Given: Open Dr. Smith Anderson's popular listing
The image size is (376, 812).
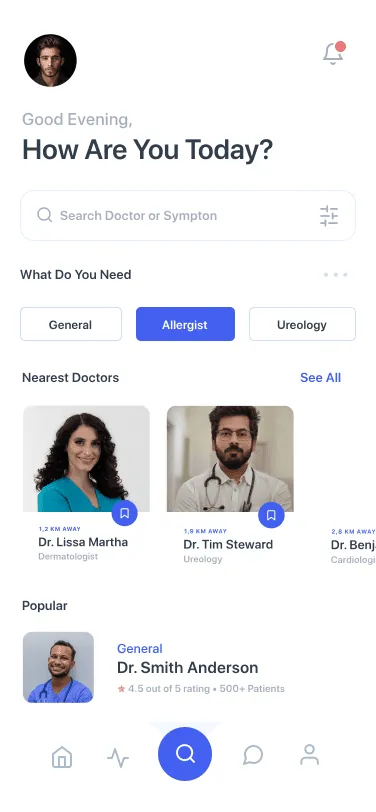Looking at the screenshot, I should pyautogui.click(x=187, y=667).
